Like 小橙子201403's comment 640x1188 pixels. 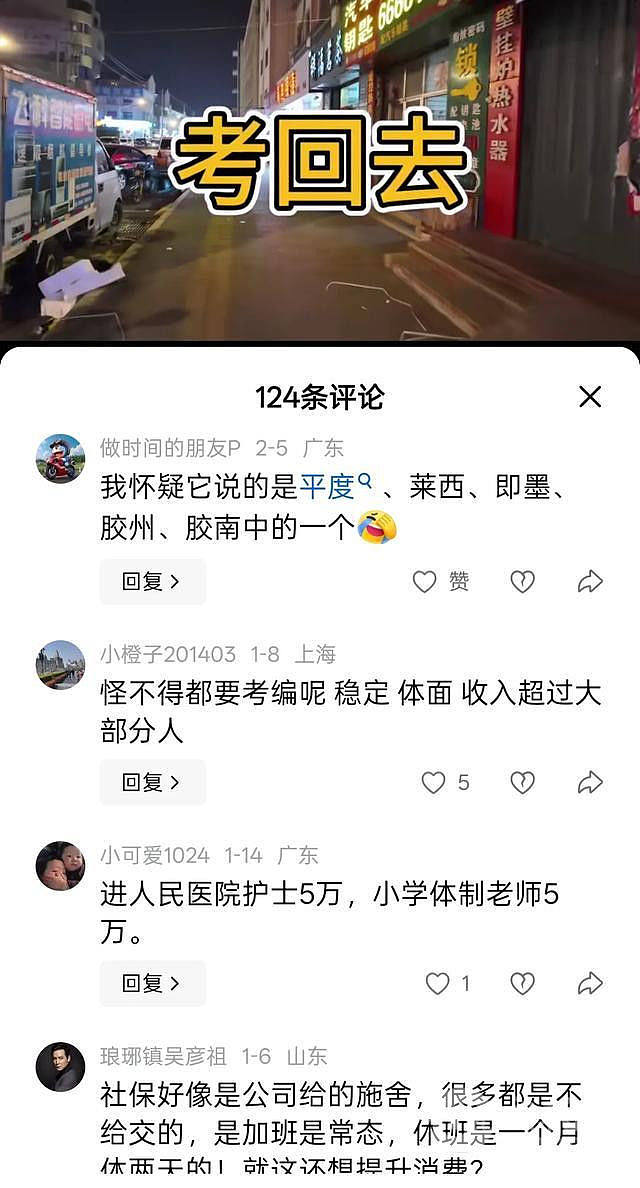[x=433, y=783]
